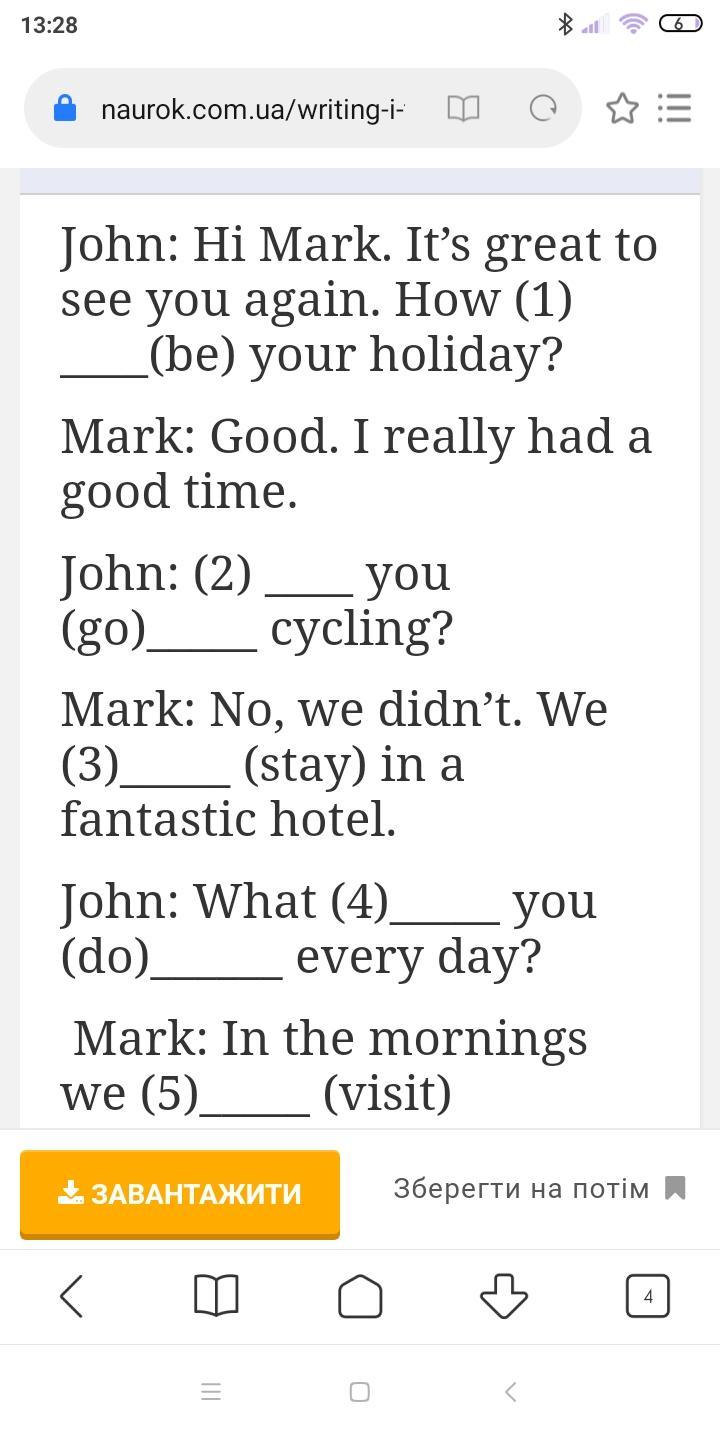Select Зберегти на потім to save for later
This screenshot has height=1440, width=720.
click(540, 1188)
